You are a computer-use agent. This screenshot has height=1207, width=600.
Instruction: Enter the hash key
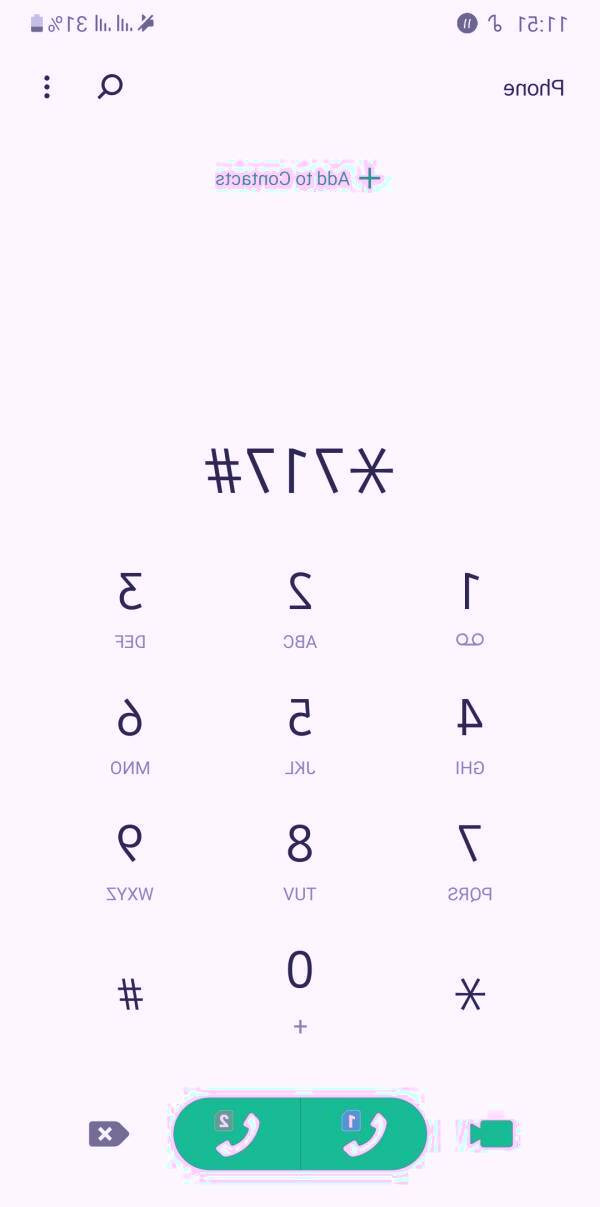(x=130, y=994)
